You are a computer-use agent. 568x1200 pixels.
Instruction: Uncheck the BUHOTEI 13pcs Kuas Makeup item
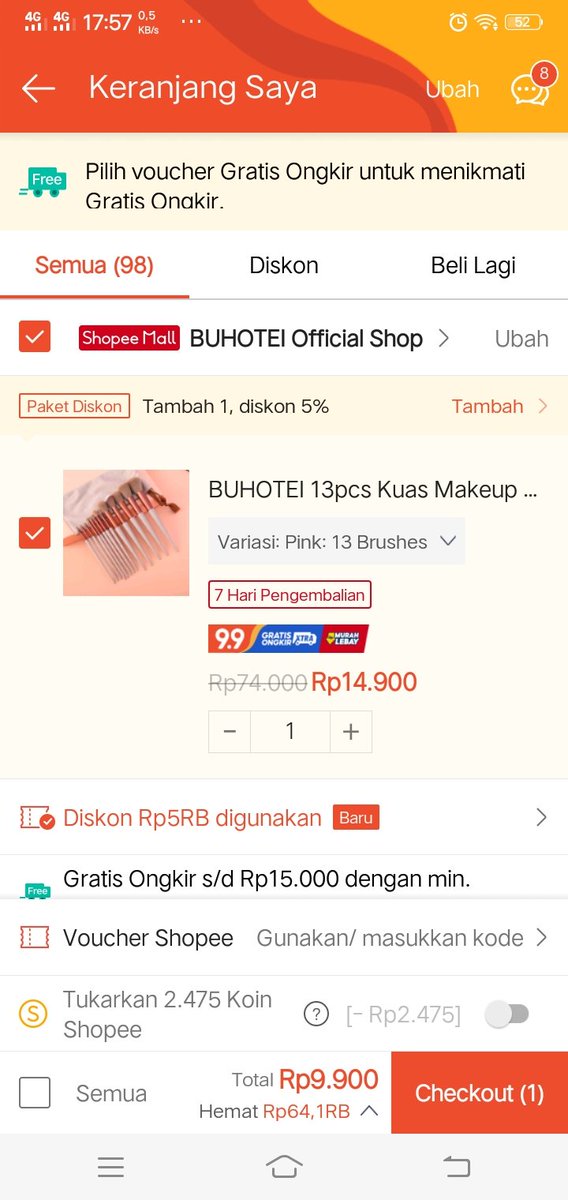coord(35,533)
